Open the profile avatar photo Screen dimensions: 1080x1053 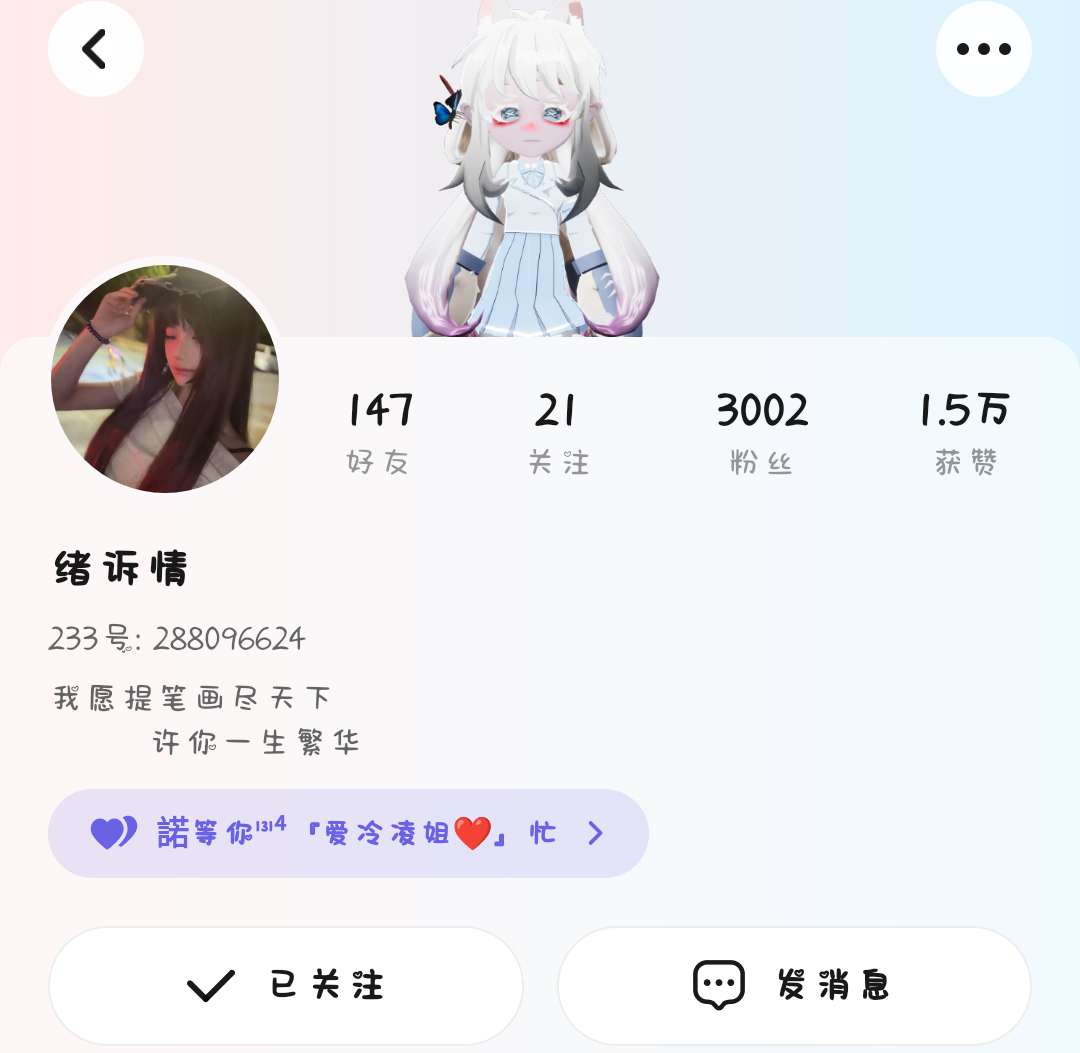(x=165, y=378)
